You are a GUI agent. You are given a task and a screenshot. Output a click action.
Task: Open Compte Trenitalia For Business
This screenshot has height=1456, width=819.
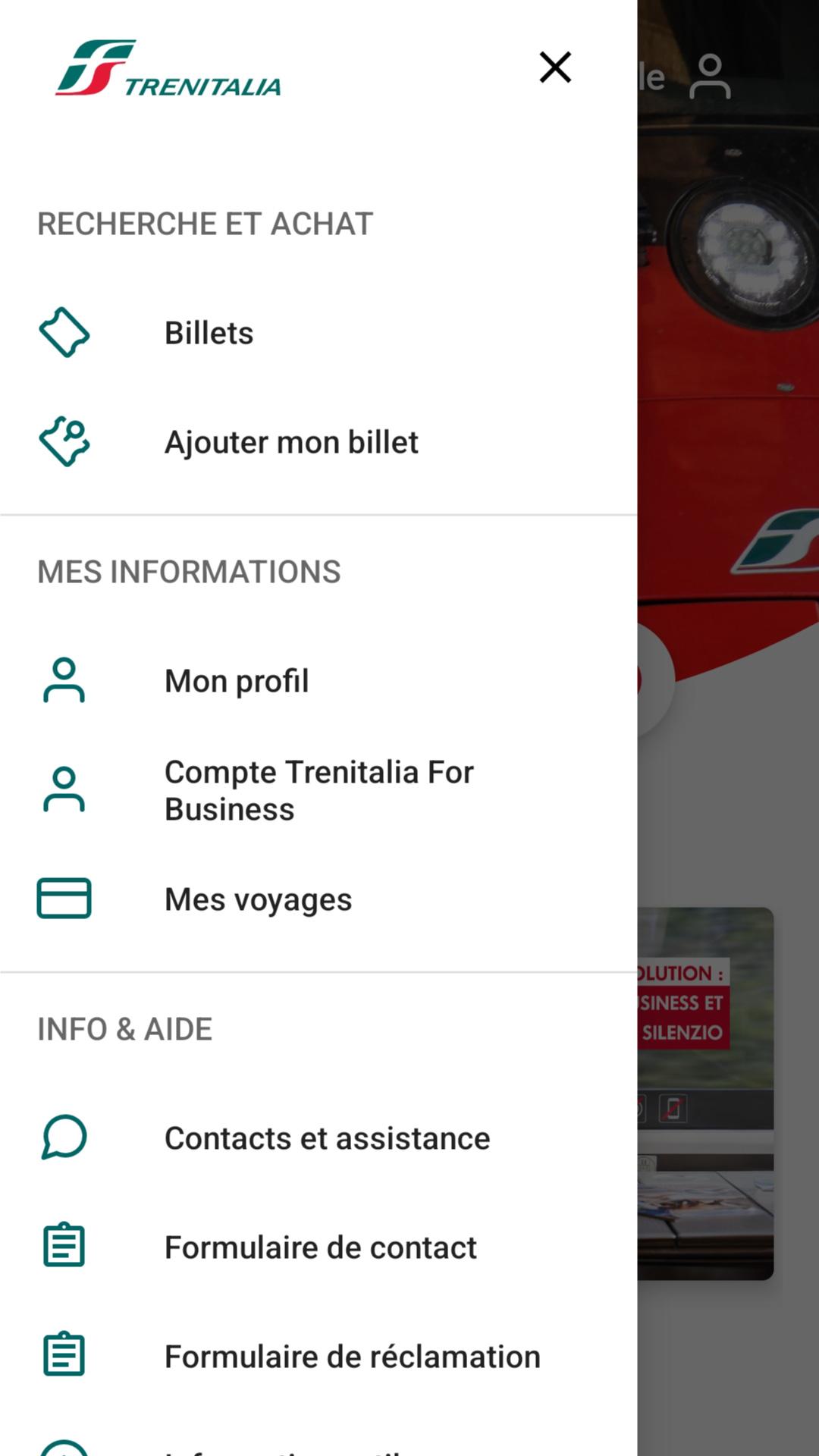pos(318,791)
